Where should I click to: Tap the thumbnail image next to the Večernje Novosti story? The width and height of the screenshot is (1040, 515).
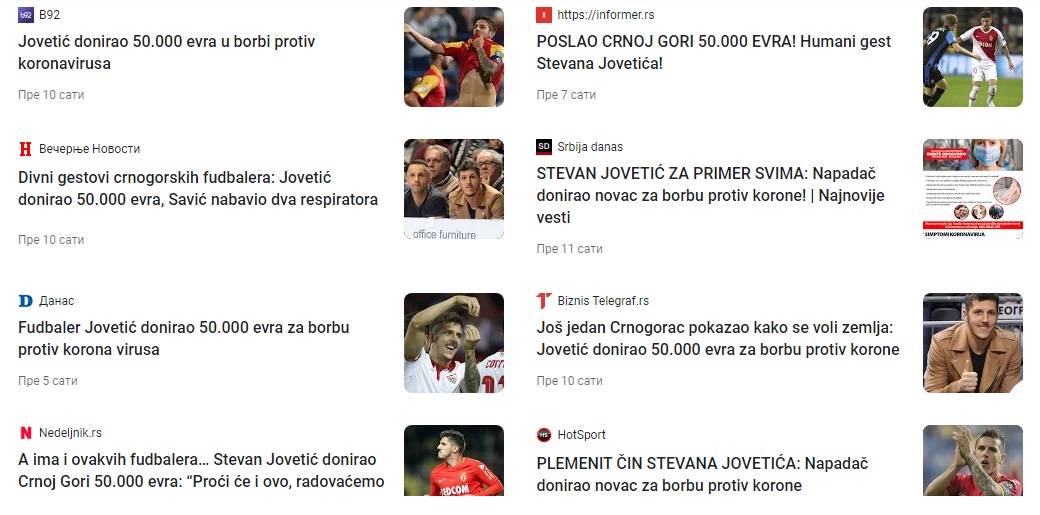point(454,189)
